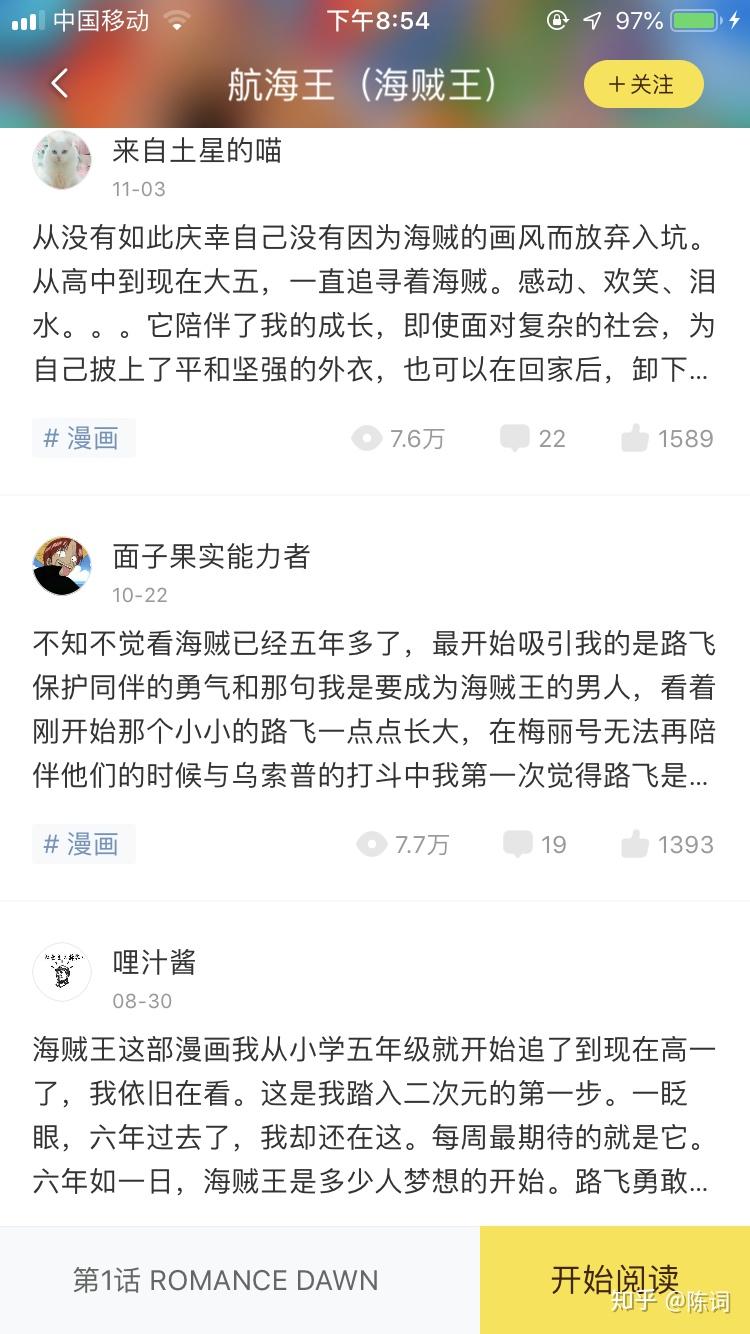The height and width of the screenshot is (1334, 750).
Task: Tap #漫画 tag under 来自土星的喵's review
Action: 83,438
